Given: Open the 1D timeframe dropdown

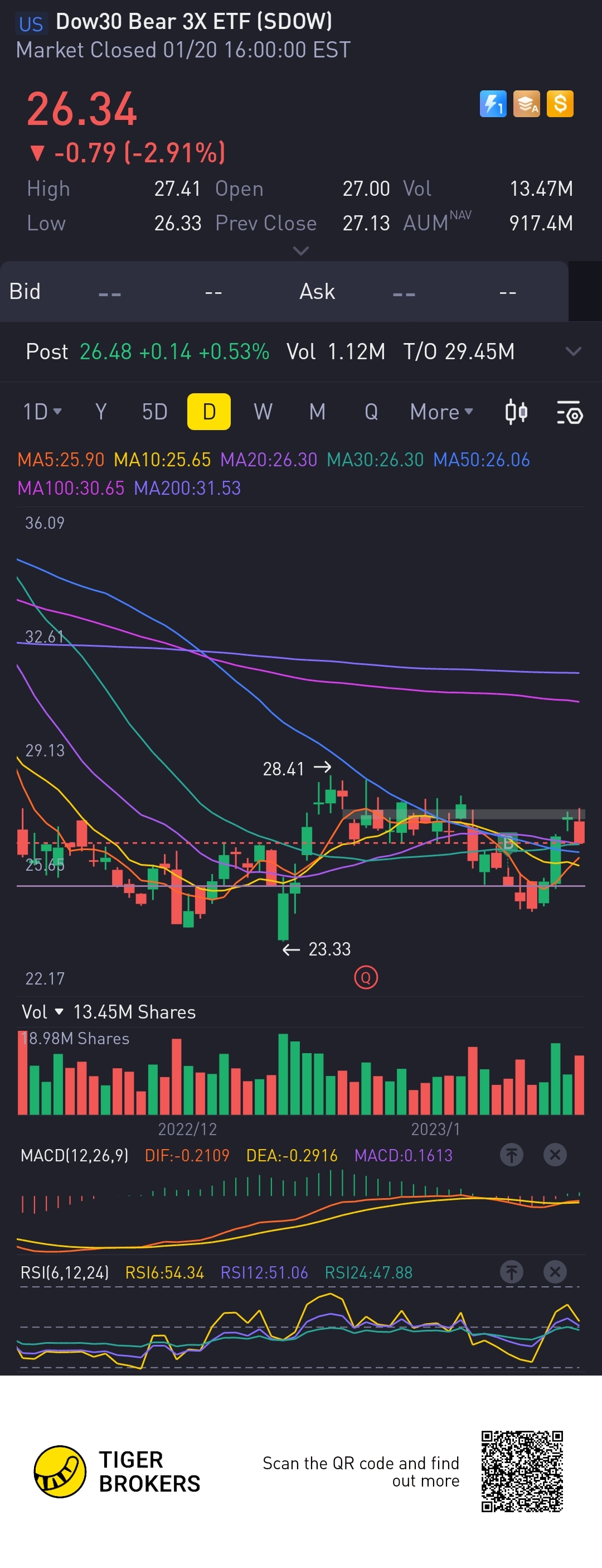Looking at the screenshot, I should pyautogui.click(x=41, y=412).
